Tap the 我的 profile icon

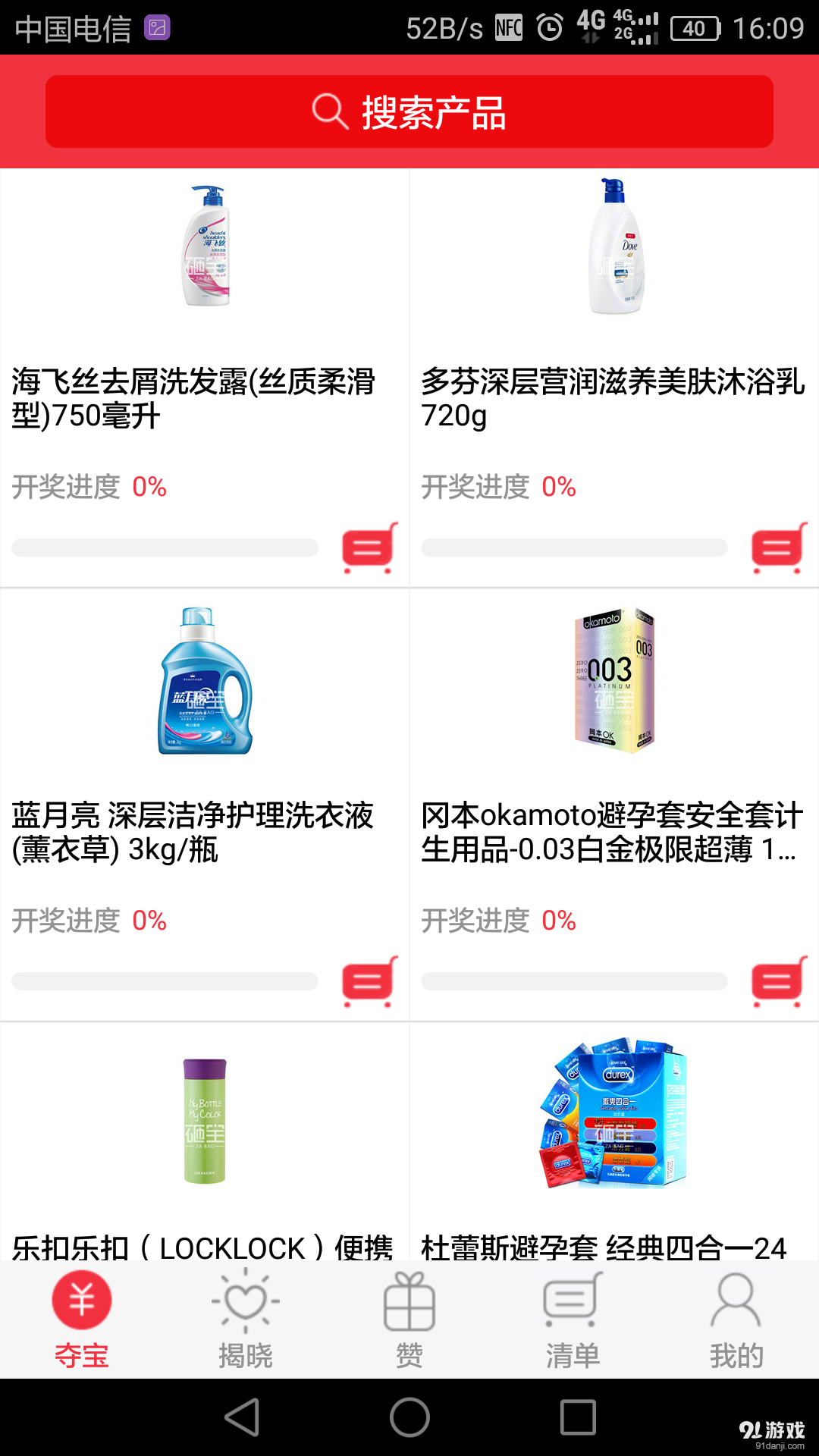pos(735,1298)
